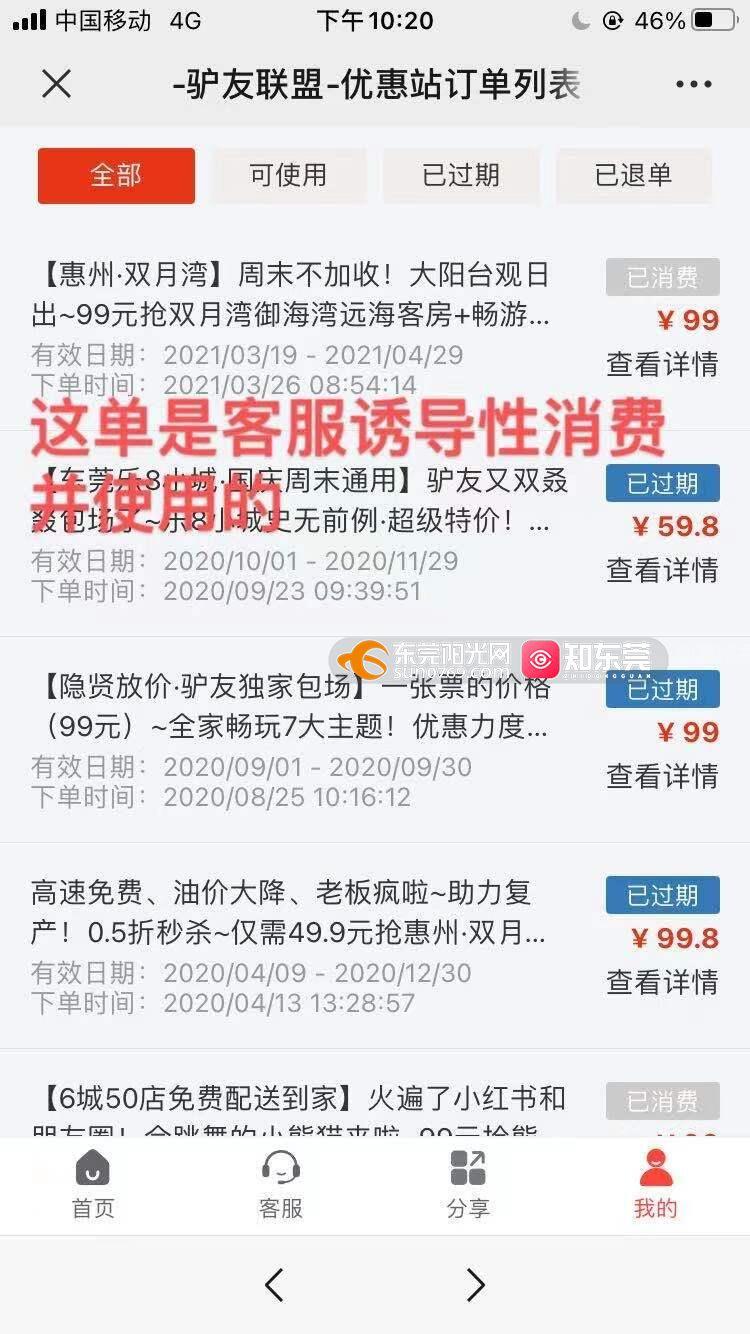
Task: View 查看详情 for 惠州·双月湾 ¥99 order
Action: tap(662, 364)
